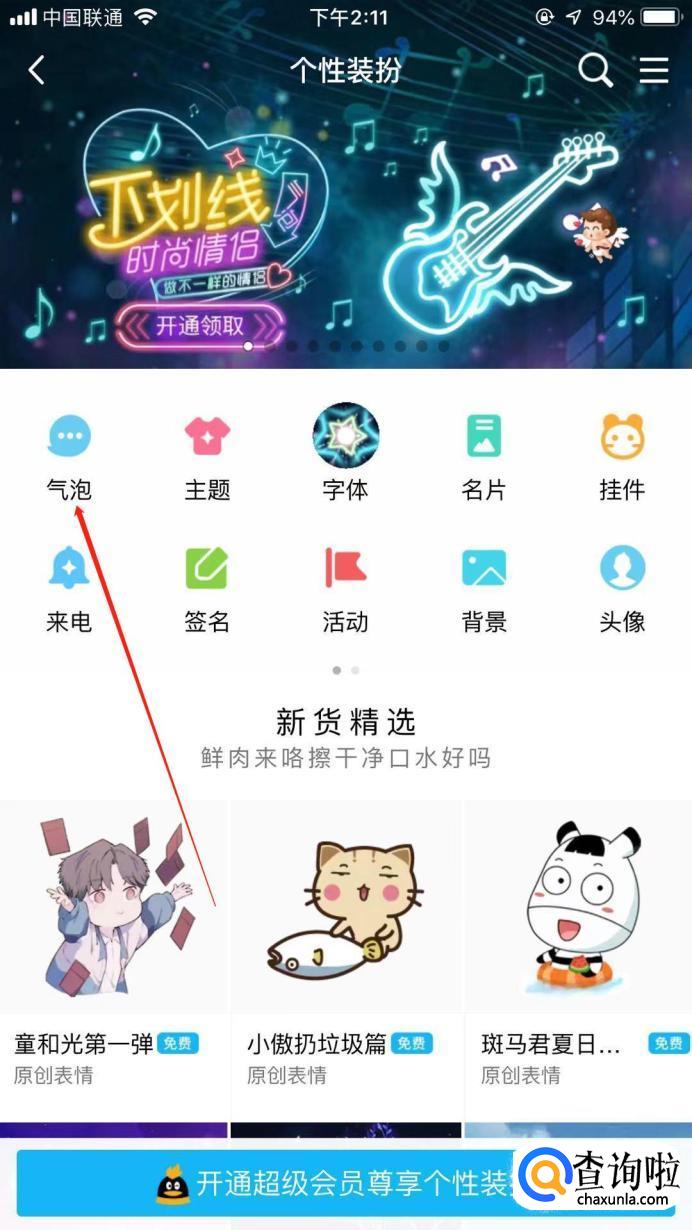Screen dimensions: 692x1230
Task: Open the hamburger menu
Action: tap(654, 70)
